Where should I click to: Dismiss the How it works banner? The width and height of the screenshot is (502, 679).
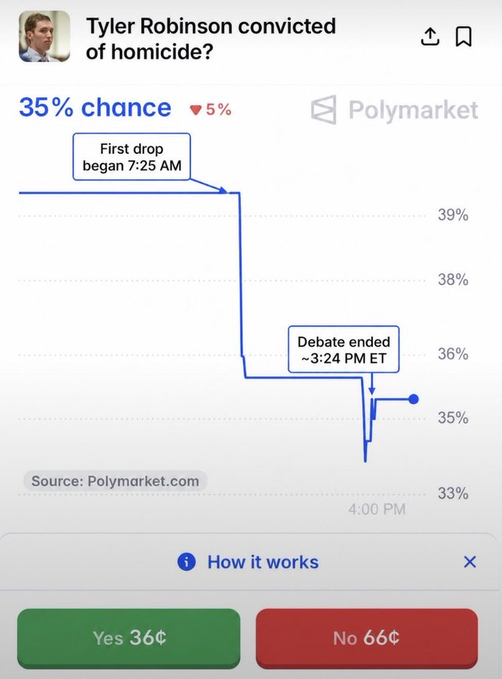tap(470, 562)
